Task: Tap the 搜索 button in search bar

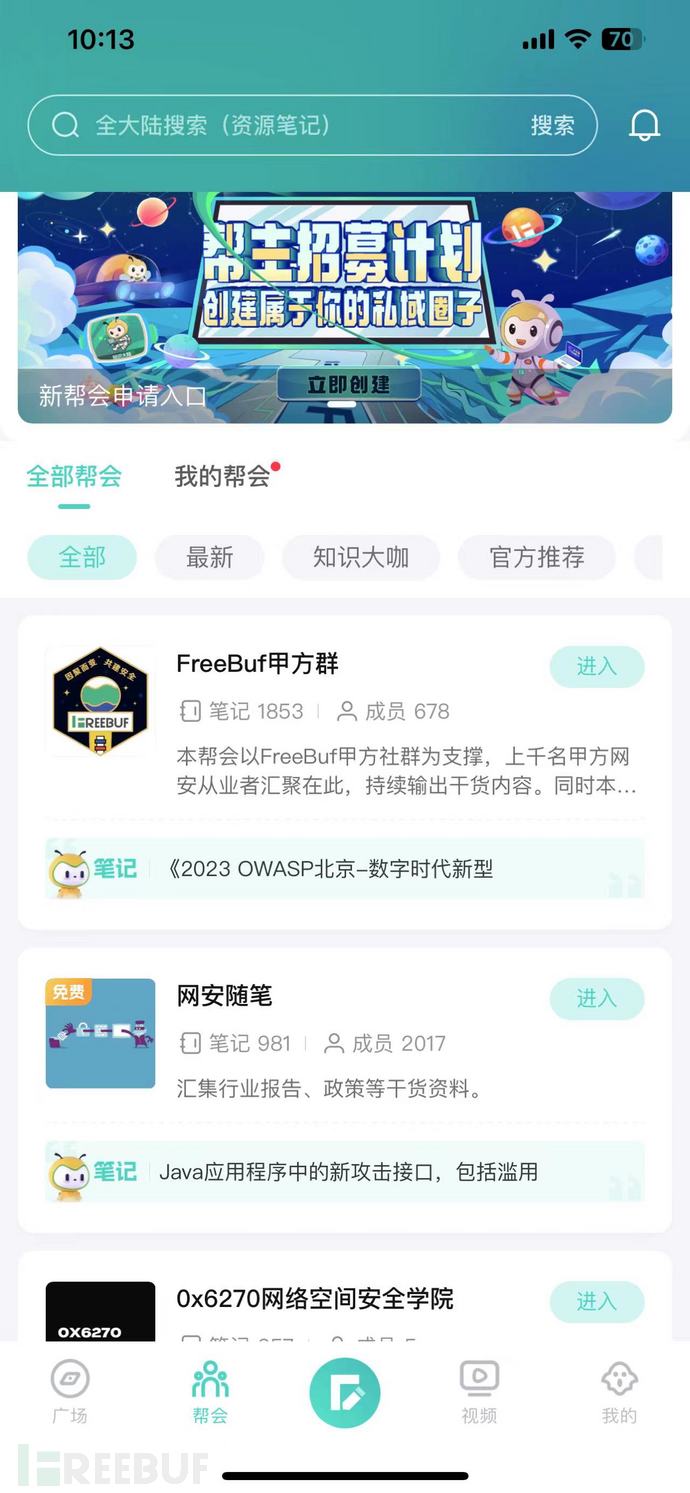Action: point(552,125)
